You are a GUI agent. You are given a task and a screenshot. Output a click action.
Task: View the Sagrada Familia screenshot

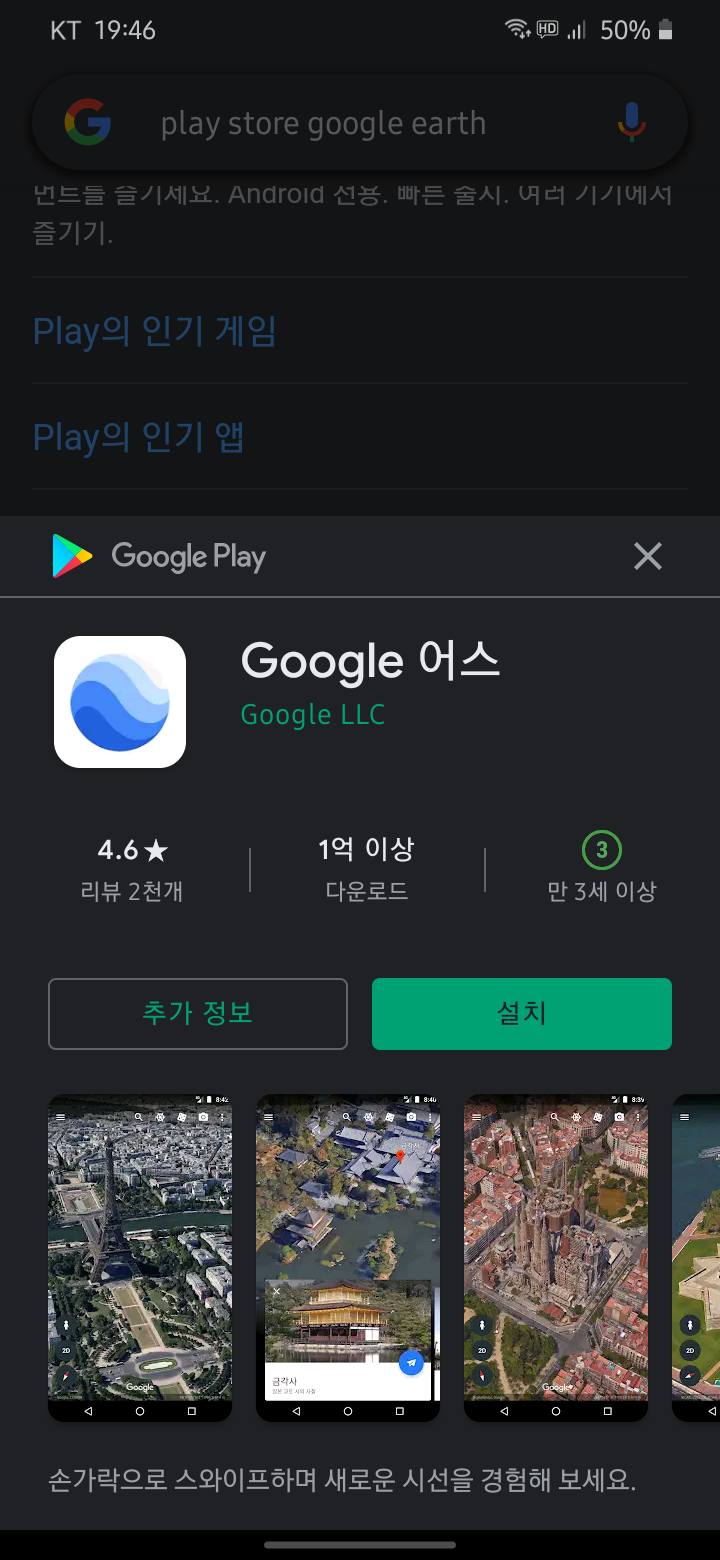click(x=556, y=1258)
